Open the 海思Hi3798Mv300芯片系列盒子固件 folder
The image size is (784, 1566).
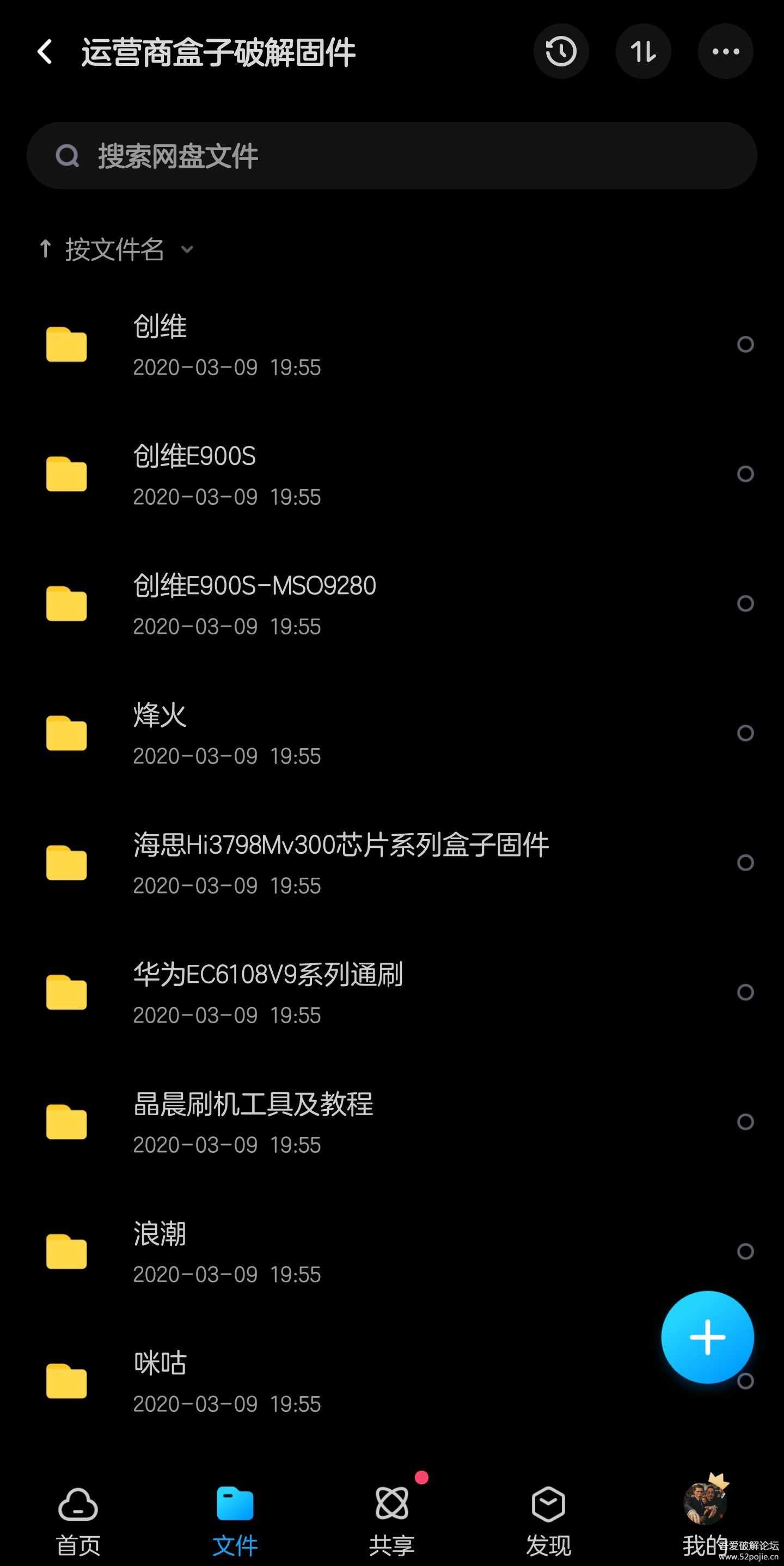click(340, 862)
